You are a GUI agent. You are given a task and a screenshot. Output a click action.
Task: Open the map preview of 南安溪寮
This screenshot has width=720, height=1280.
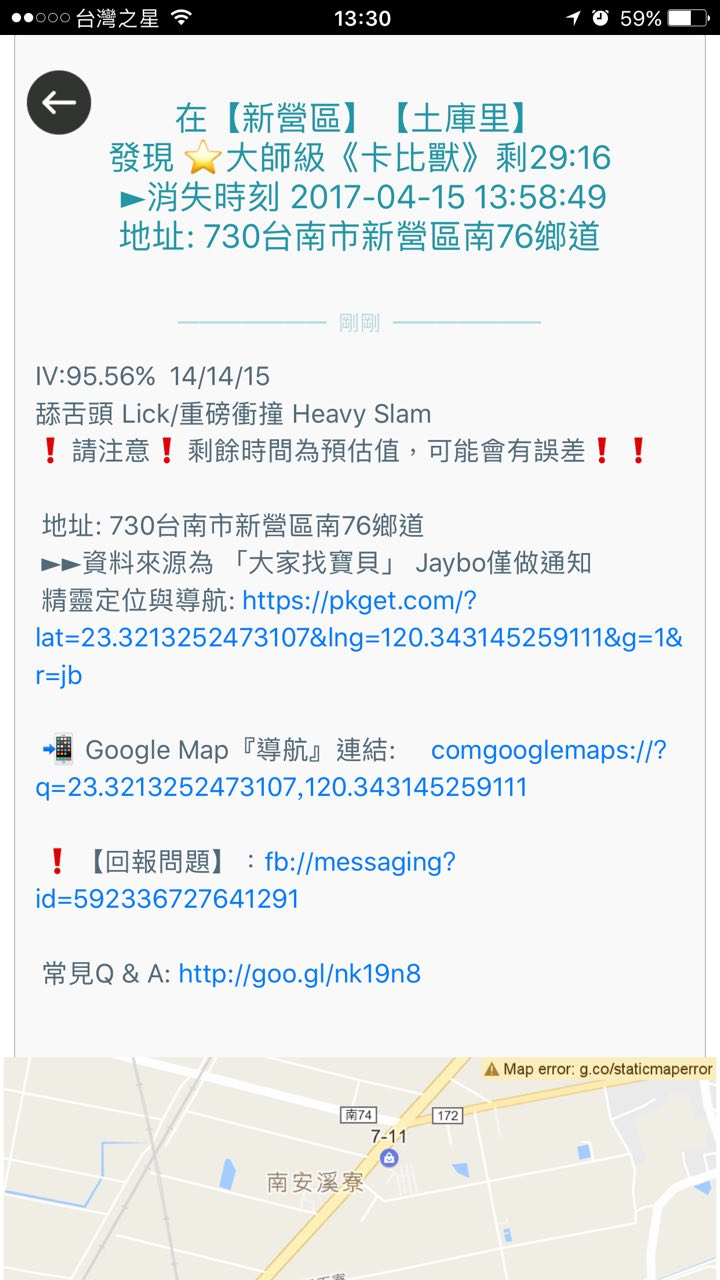tap(360, 1168)
